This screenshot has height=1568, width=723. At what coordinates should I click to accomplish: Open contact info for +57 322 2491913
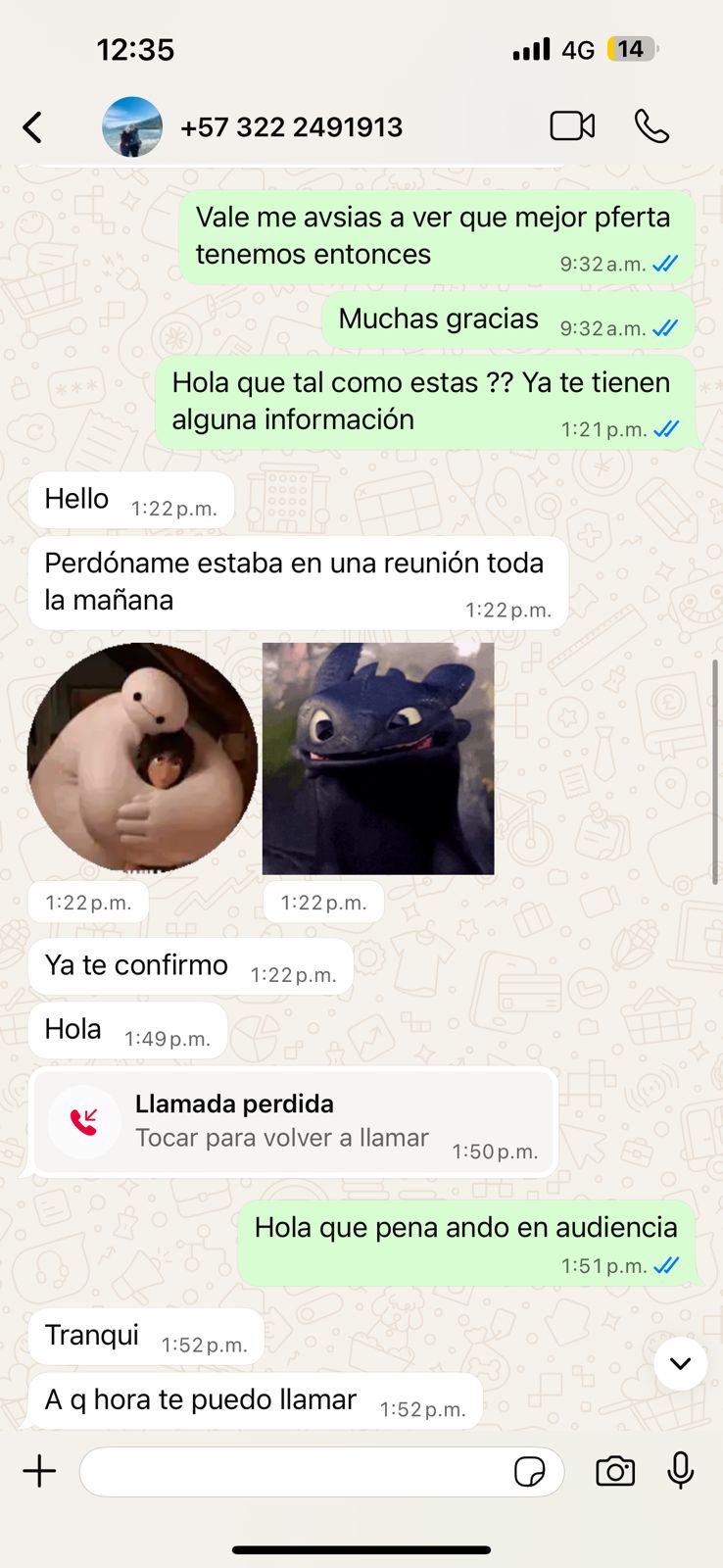coord(292,127)
